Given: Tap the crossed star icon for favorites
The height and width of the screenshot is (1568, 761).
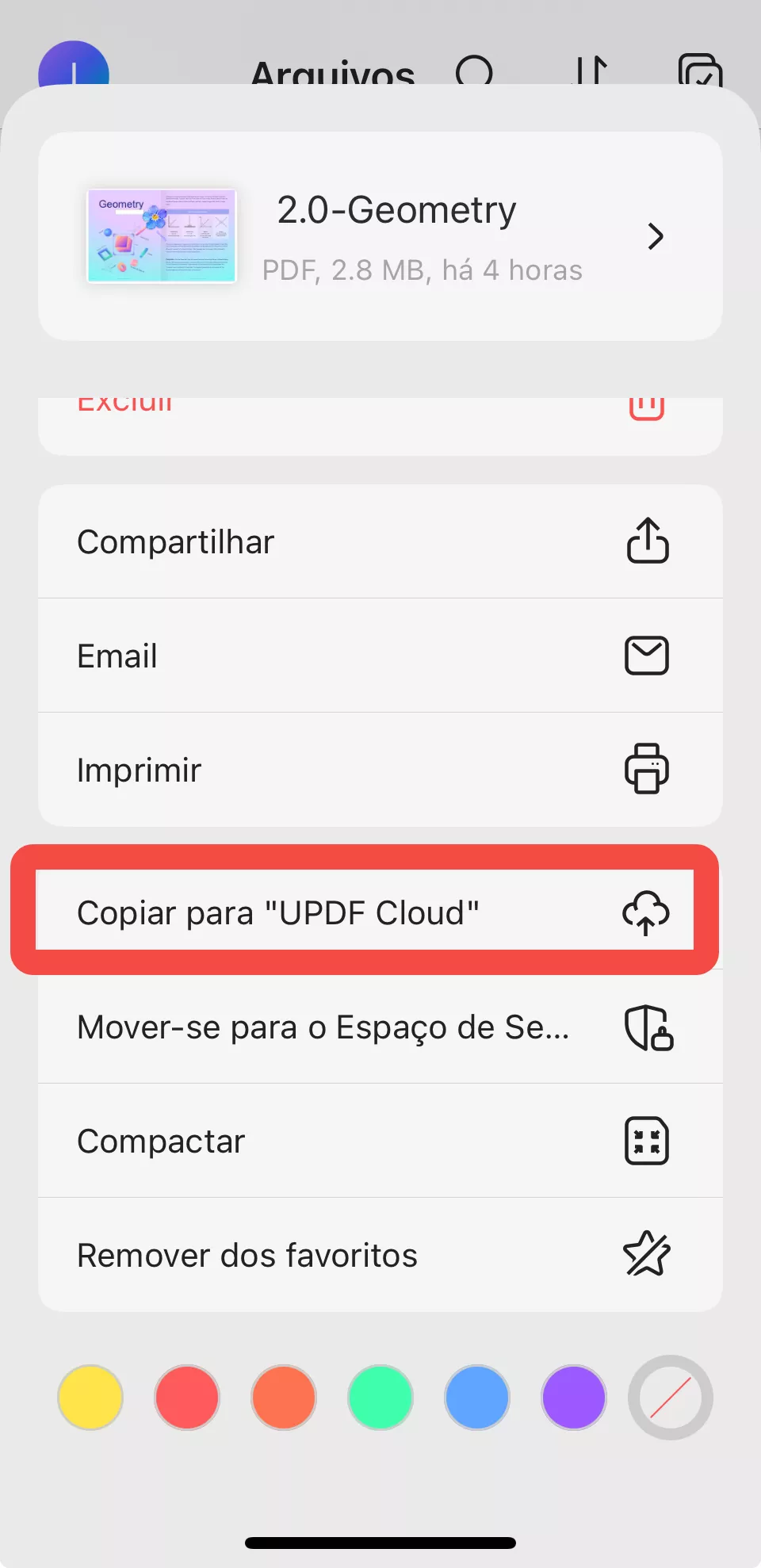Looking at the screenshot, I should pyautogui.click(x=646, y=1254).
